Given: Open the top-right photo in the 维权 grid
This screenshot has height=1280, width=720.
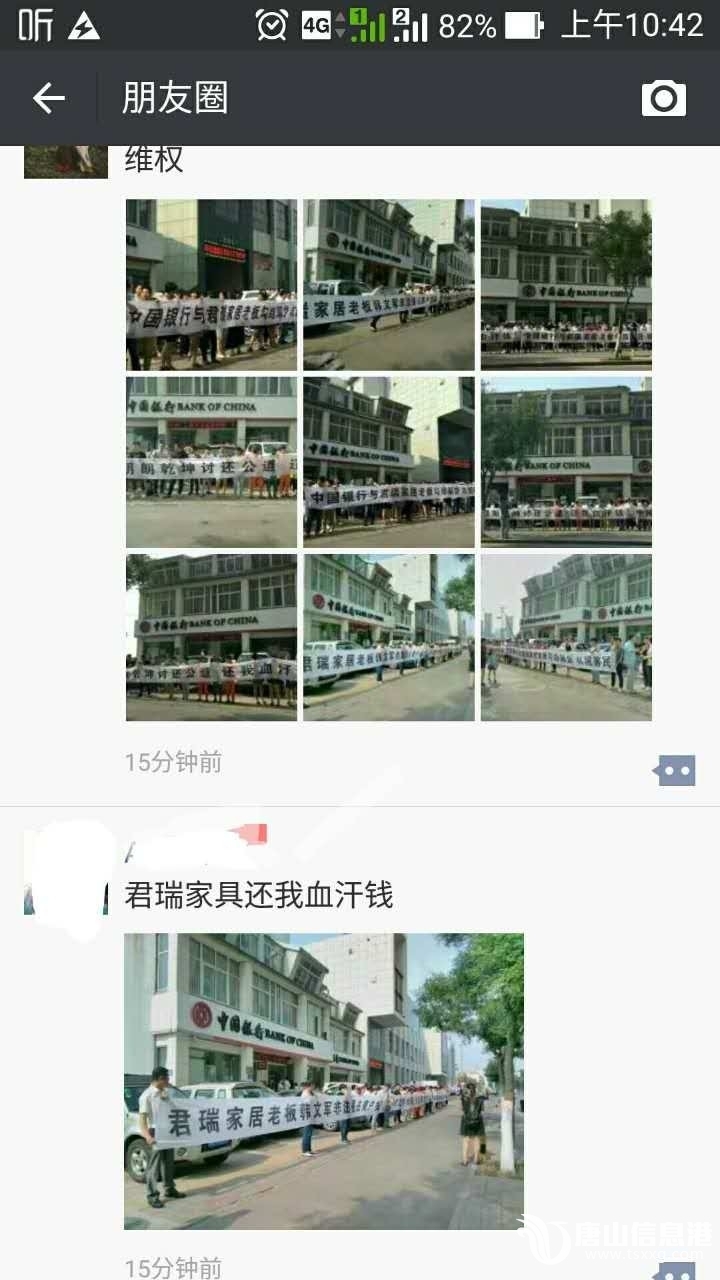Looking at the screenshot, I should pyautogui.click(x=566, y=285).
